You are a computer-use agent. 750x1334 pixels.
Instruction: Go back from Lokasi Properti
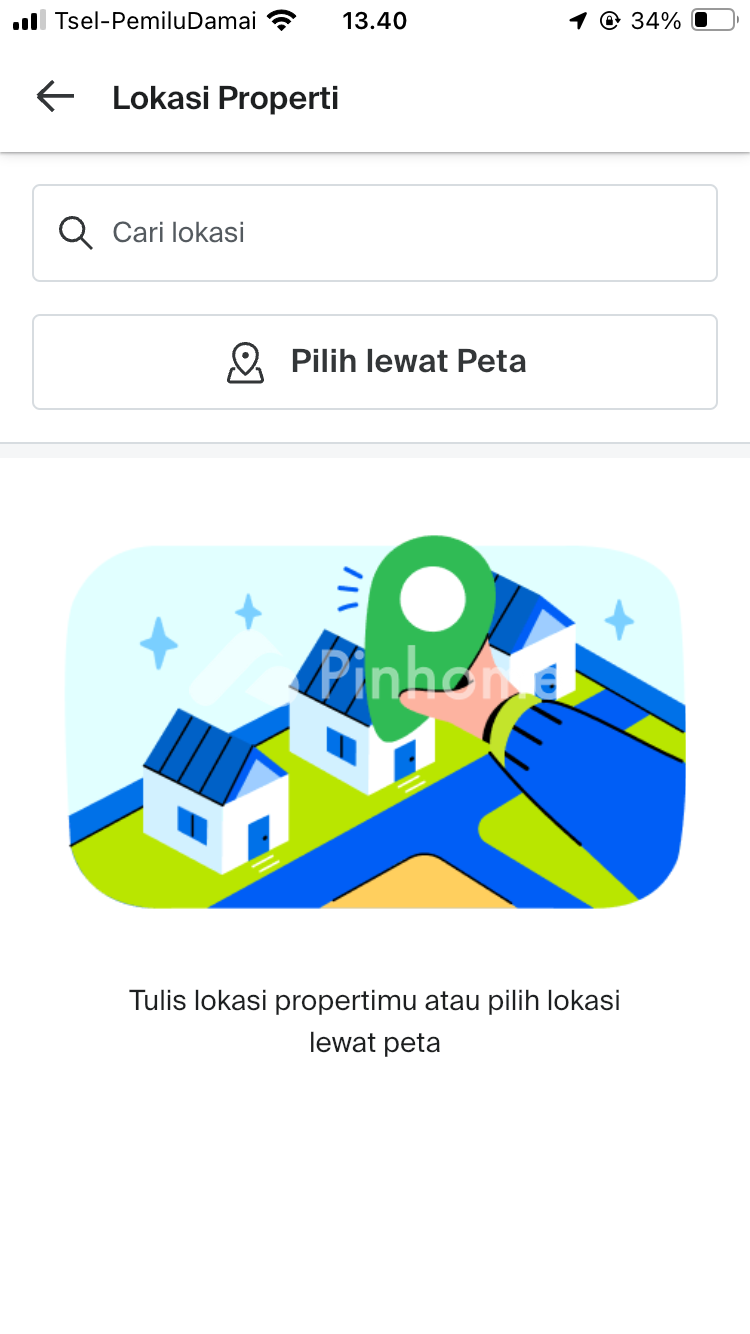[x=55, y=97]
